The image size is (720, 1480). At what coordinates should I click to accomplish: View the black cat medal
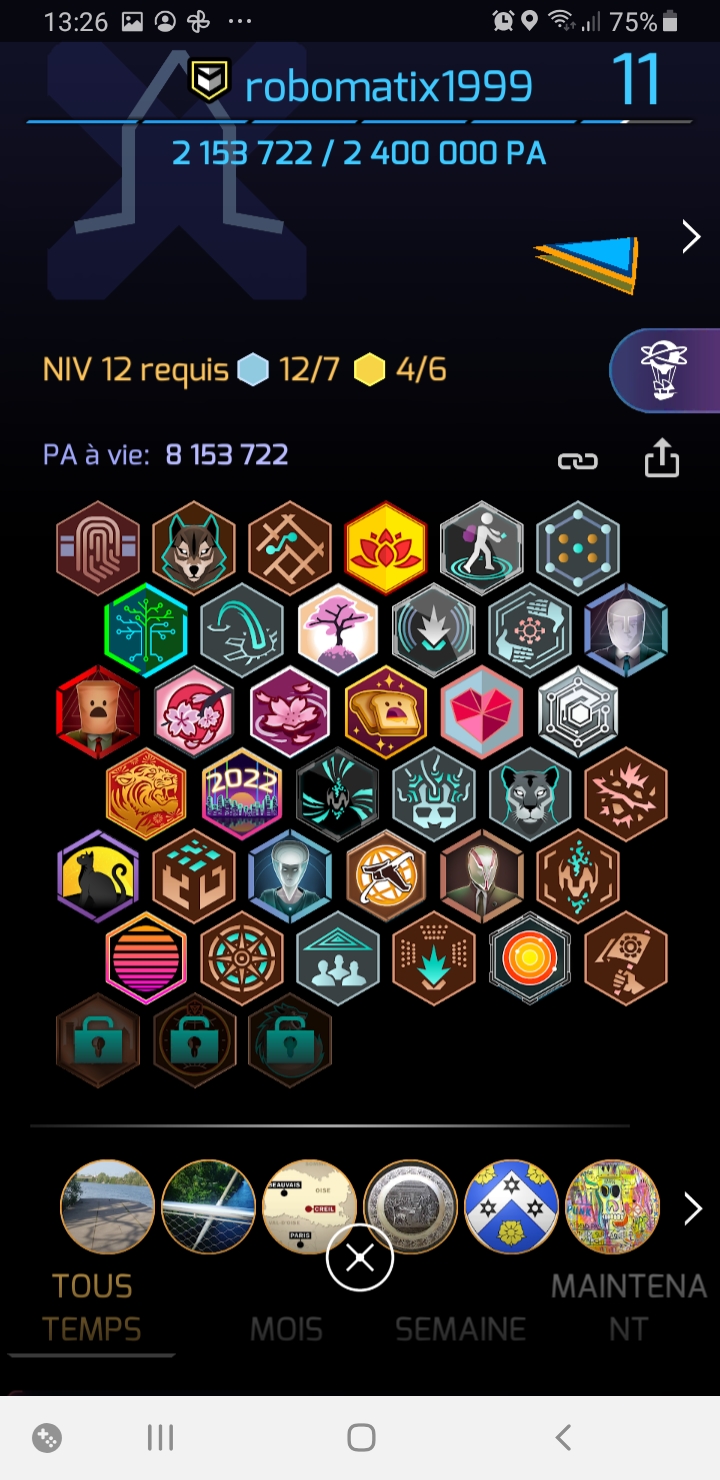(98, 876)
